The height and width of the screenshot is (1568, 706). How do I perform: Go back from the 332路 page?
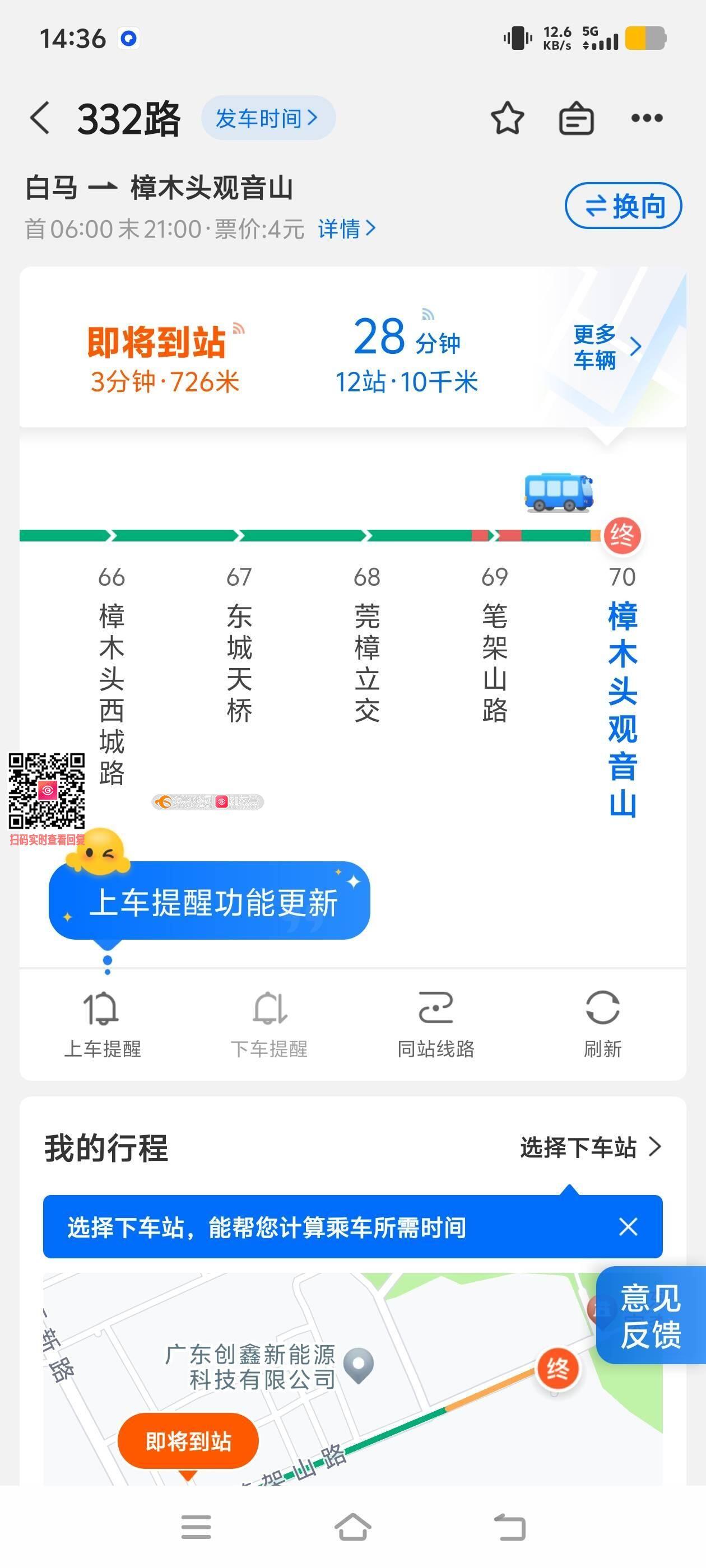(x=40, y=118)
